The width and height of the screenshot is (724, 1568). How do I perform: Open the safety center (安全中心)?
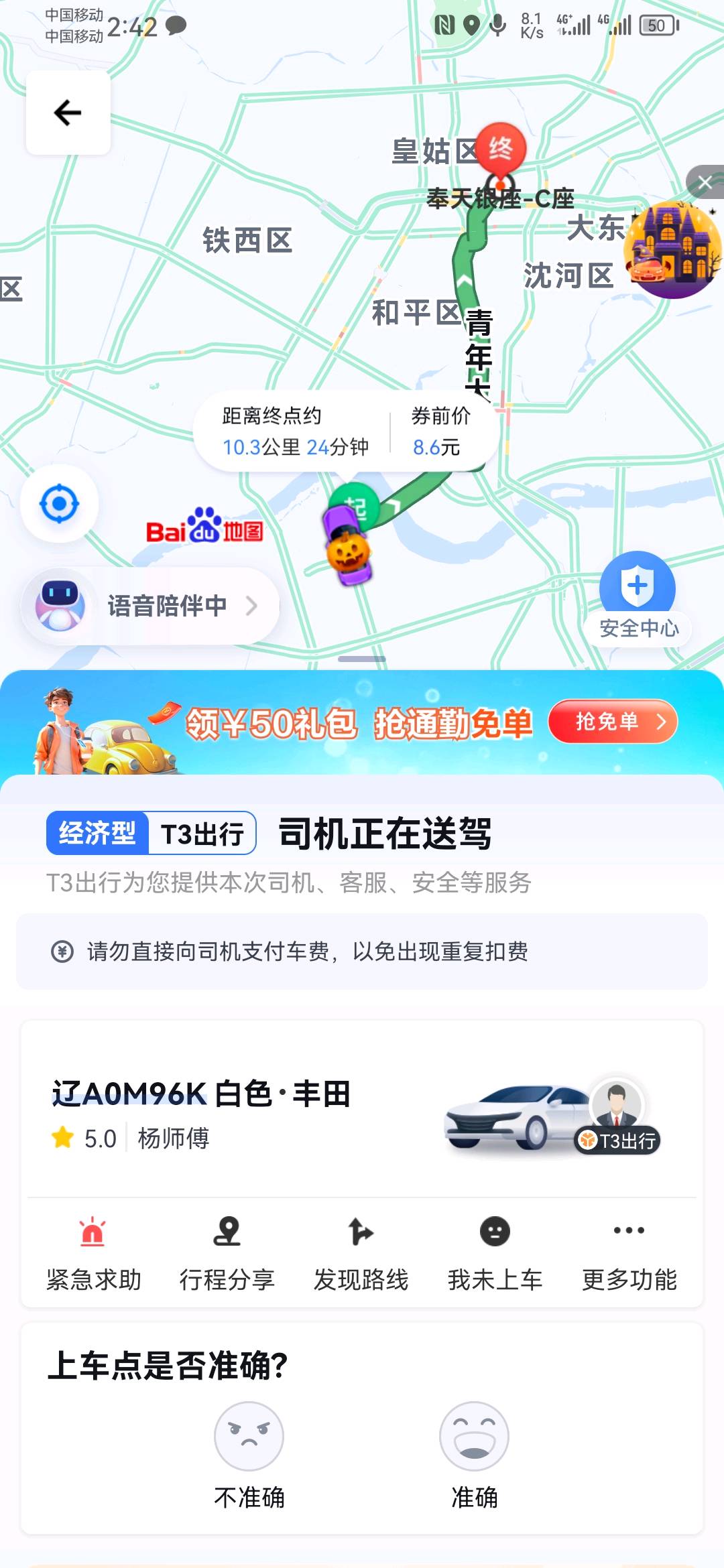click(x=638, y=596)
